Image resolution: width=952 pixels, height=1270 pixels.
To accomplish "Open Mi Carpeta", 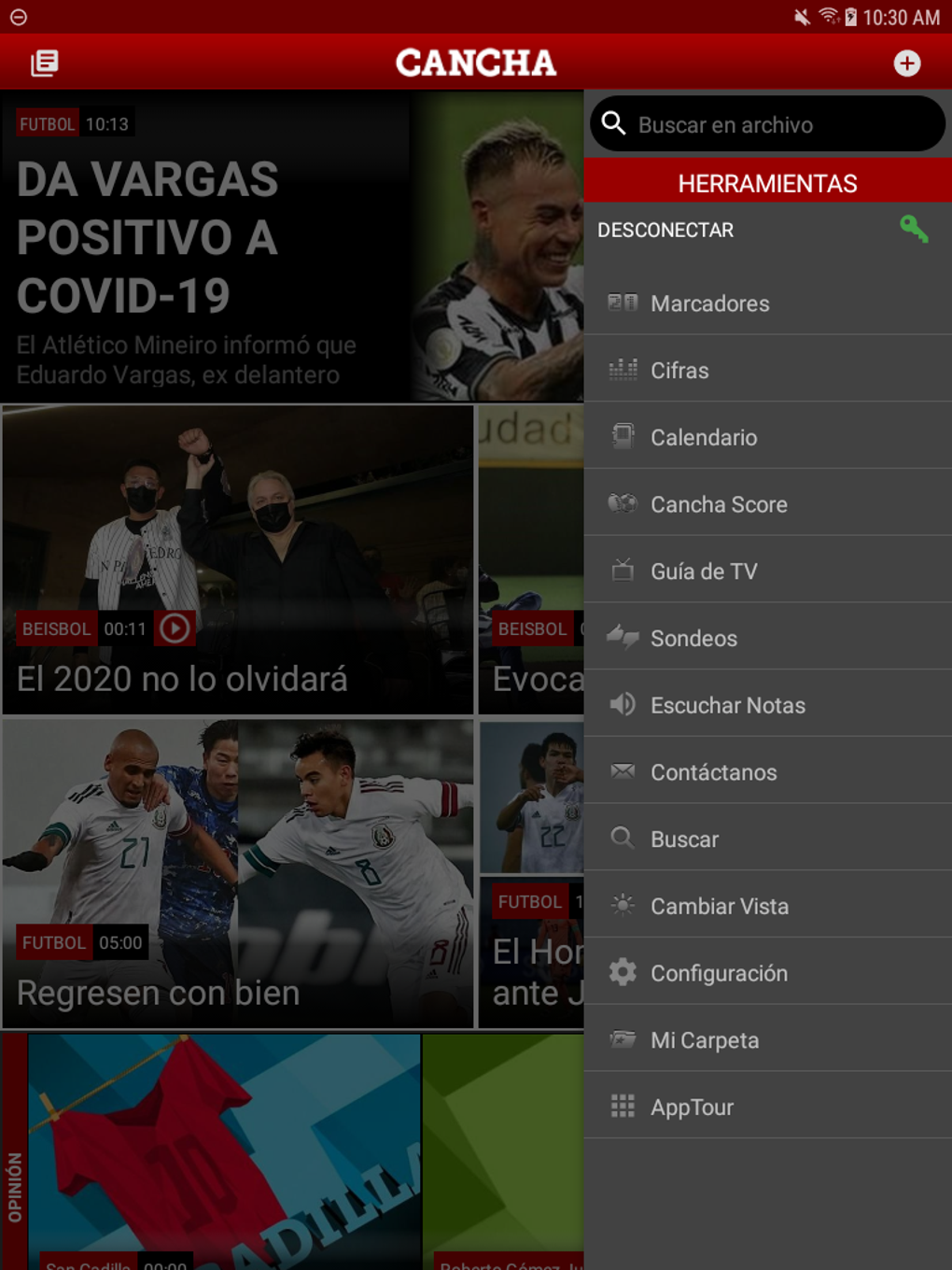I will 705,1040.
